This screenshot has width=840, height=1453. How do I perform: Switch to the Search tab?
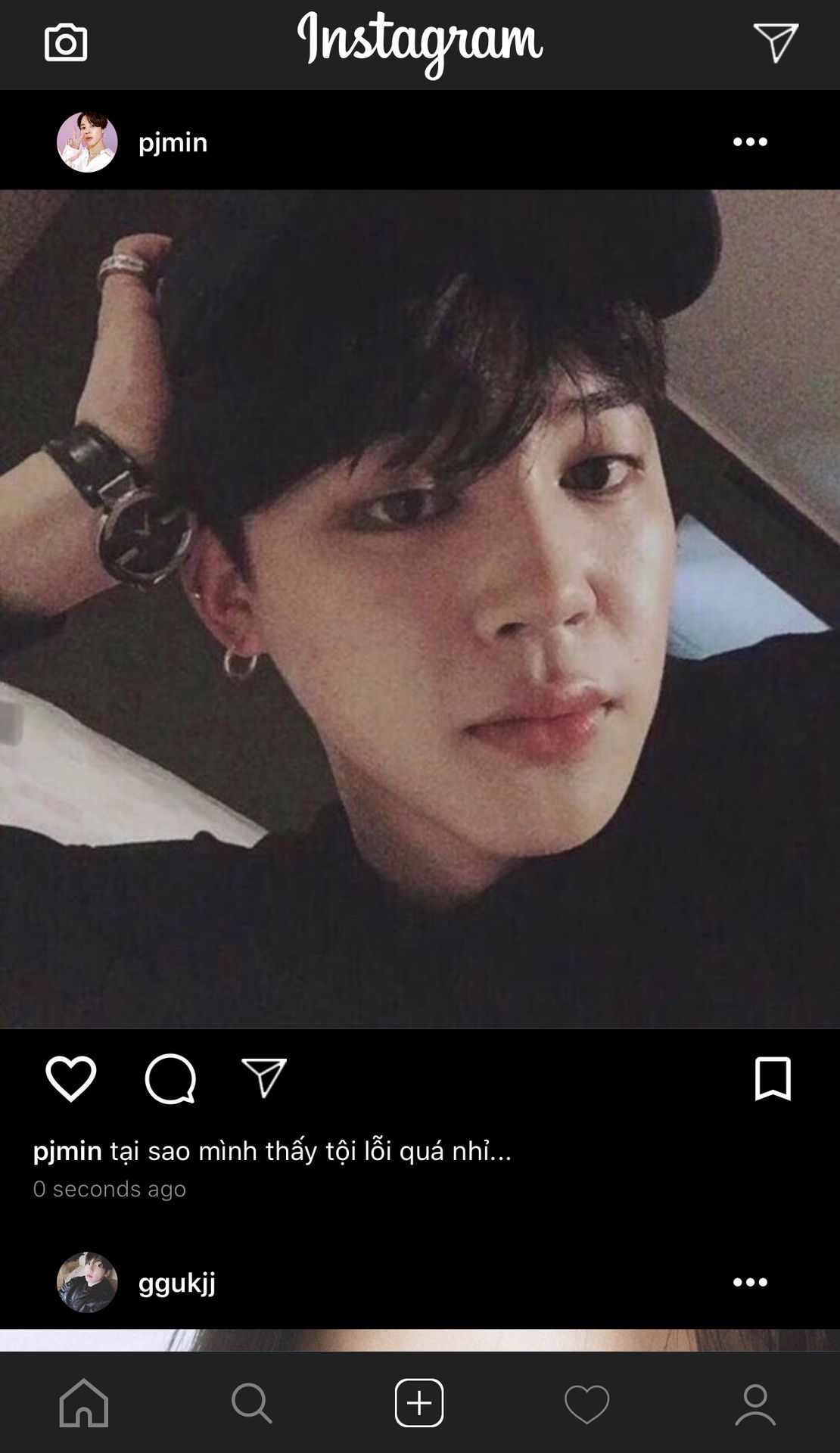coord(251,1403)
